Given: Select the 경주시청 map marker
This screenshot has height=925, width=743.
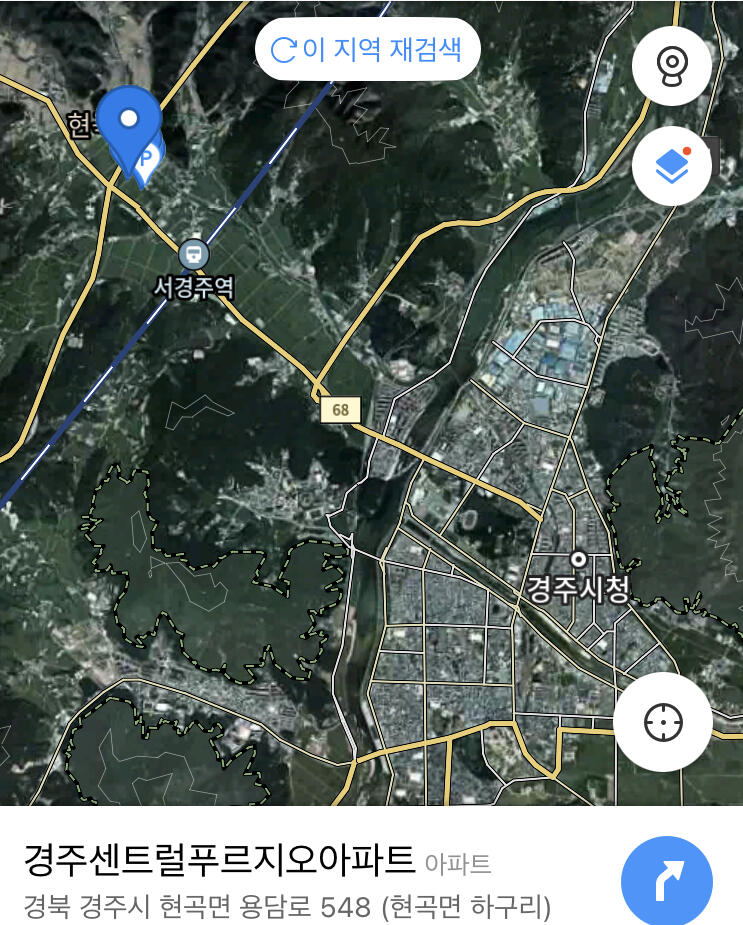Looking at the screenshot, I should coord(578,559).
